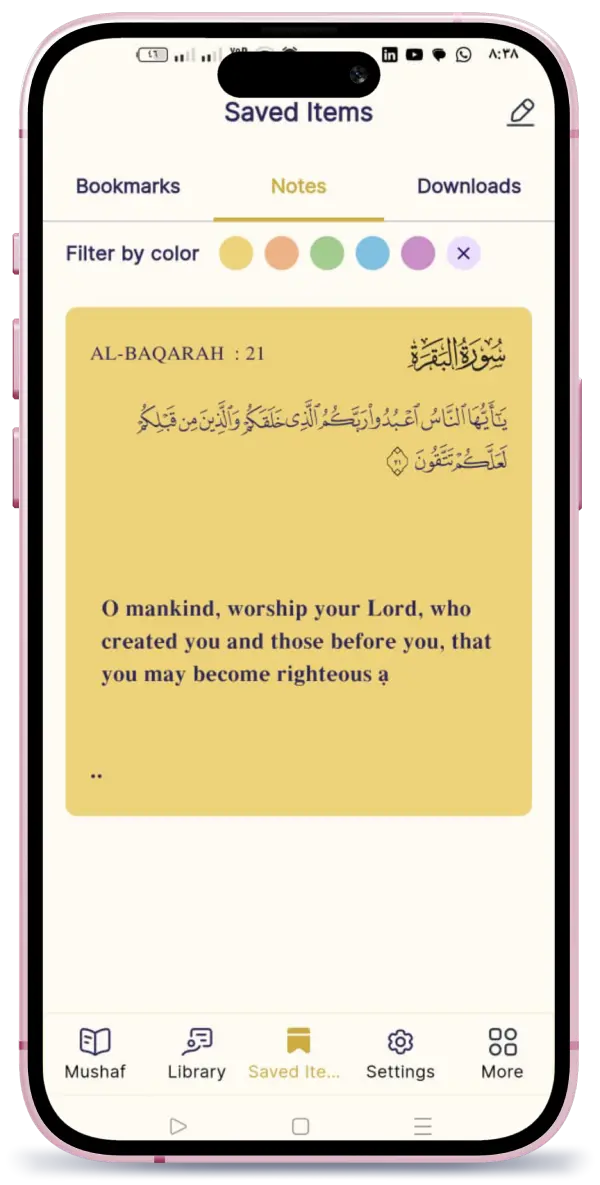Show the More menu

click(502, 1053)
